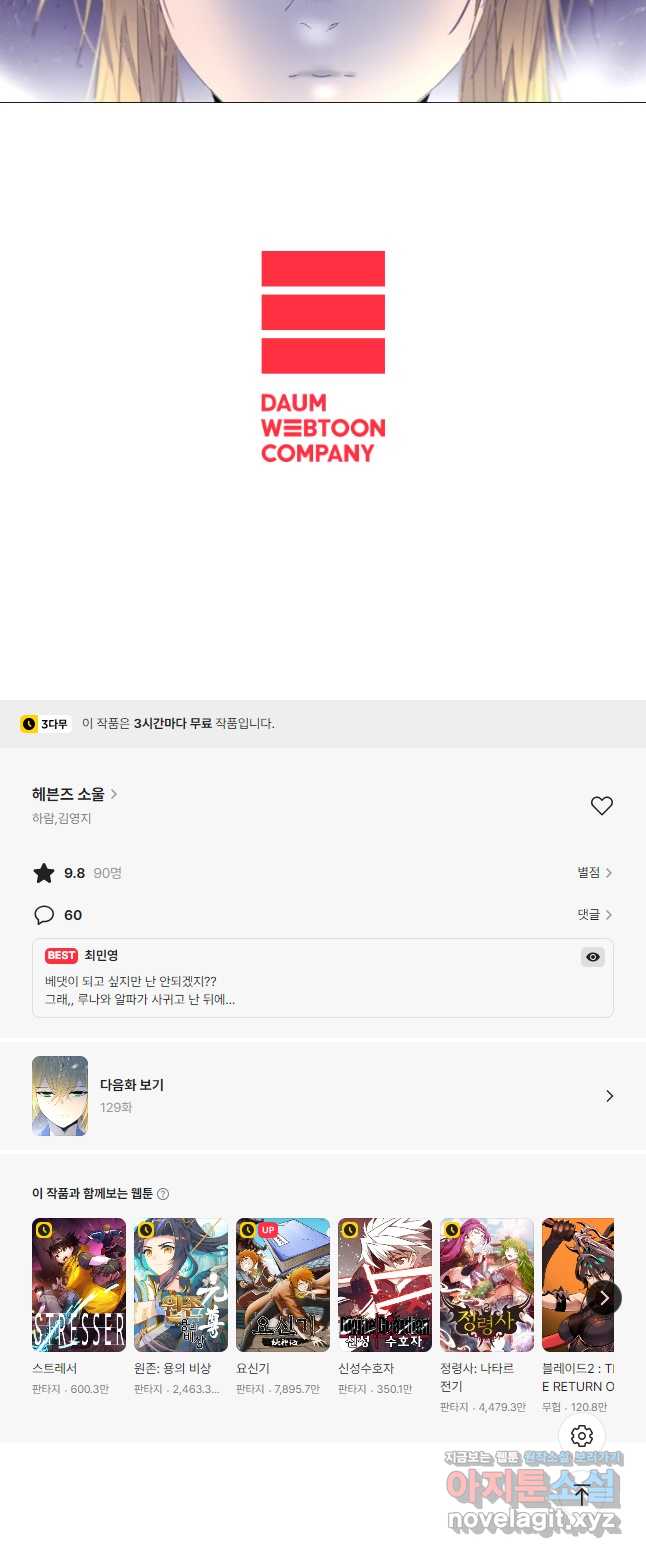
Task: Reveal the hidden best comment by 최민영
Action: 593,957
